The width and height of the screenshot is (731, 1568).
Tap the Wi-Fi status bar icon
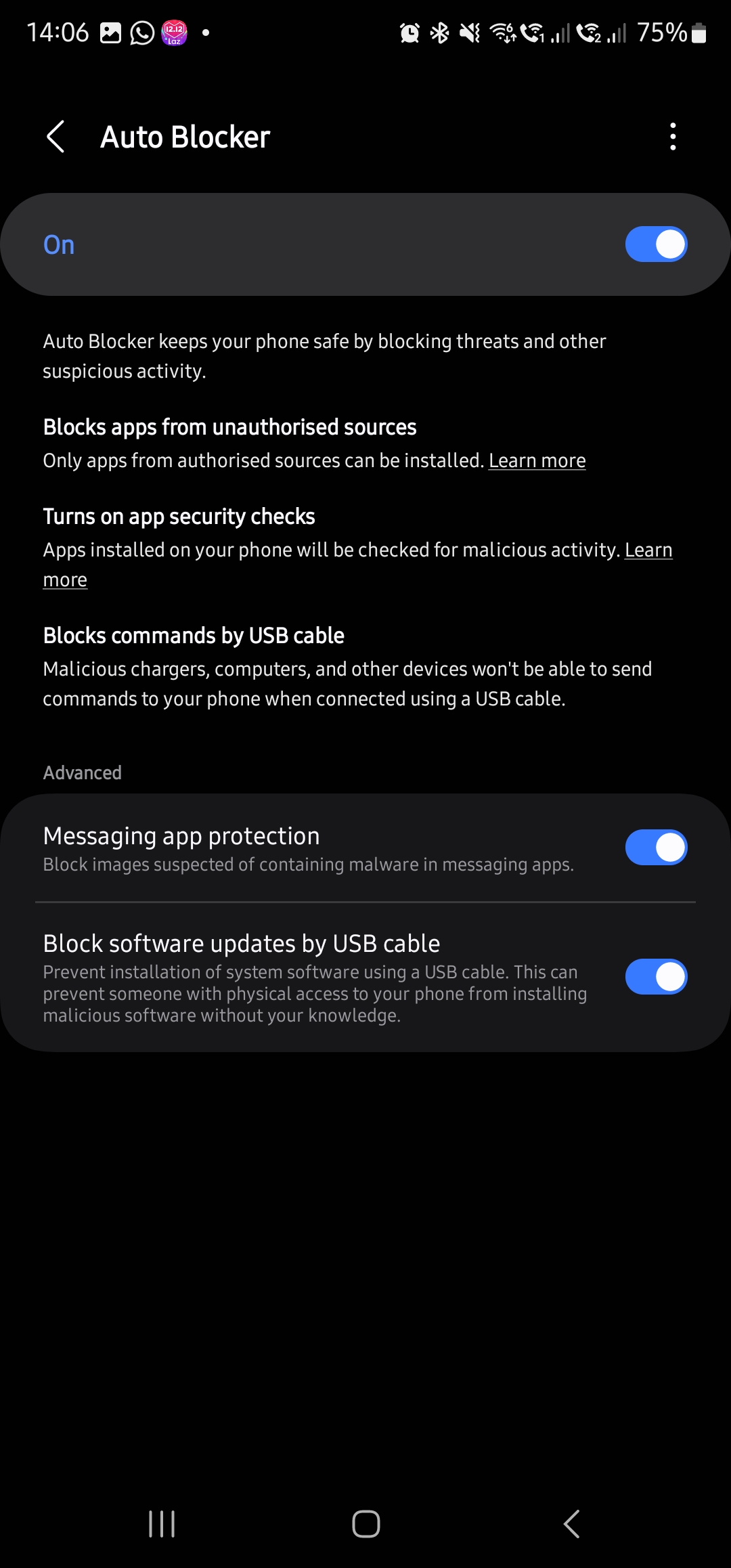[504, 32]
